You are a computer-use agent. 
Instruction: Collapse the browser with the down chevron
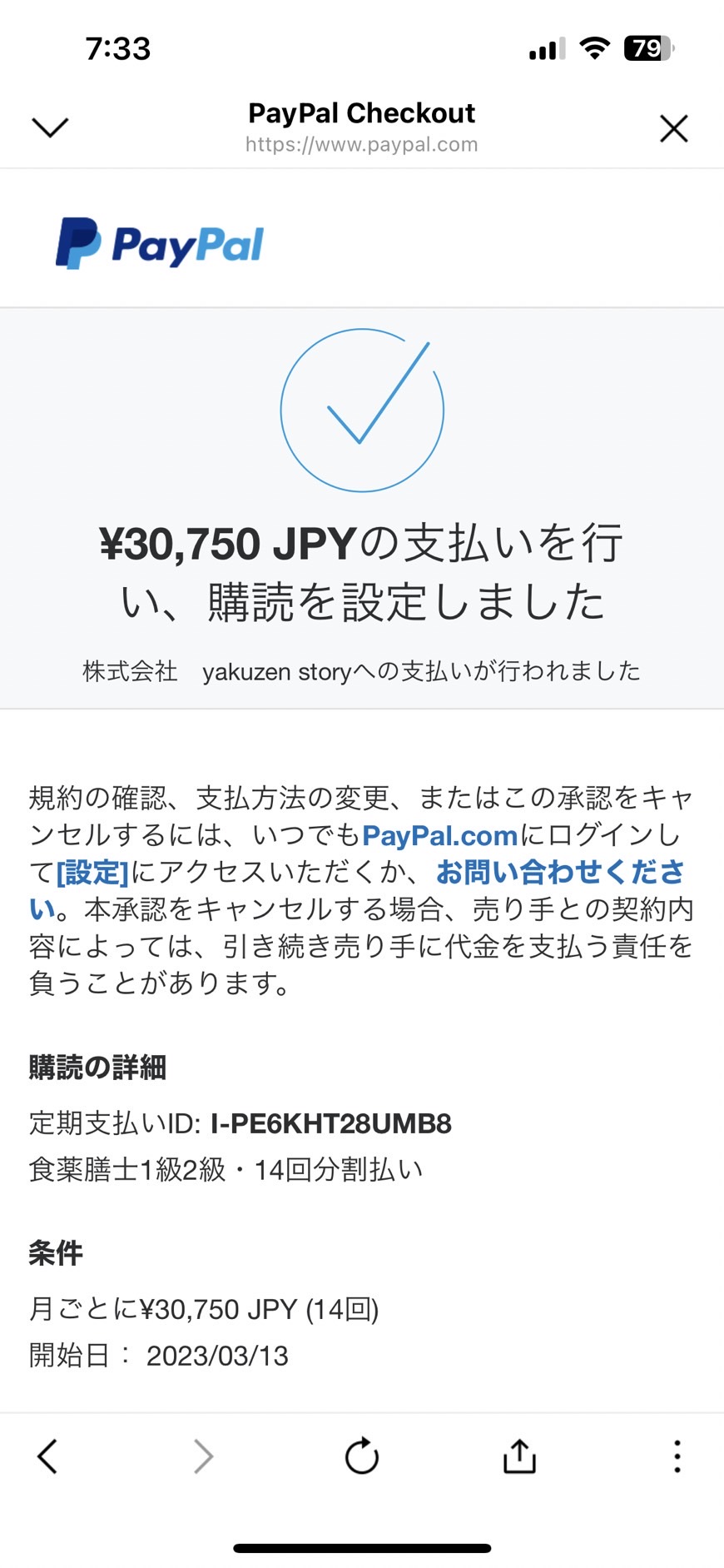point(50,127)
